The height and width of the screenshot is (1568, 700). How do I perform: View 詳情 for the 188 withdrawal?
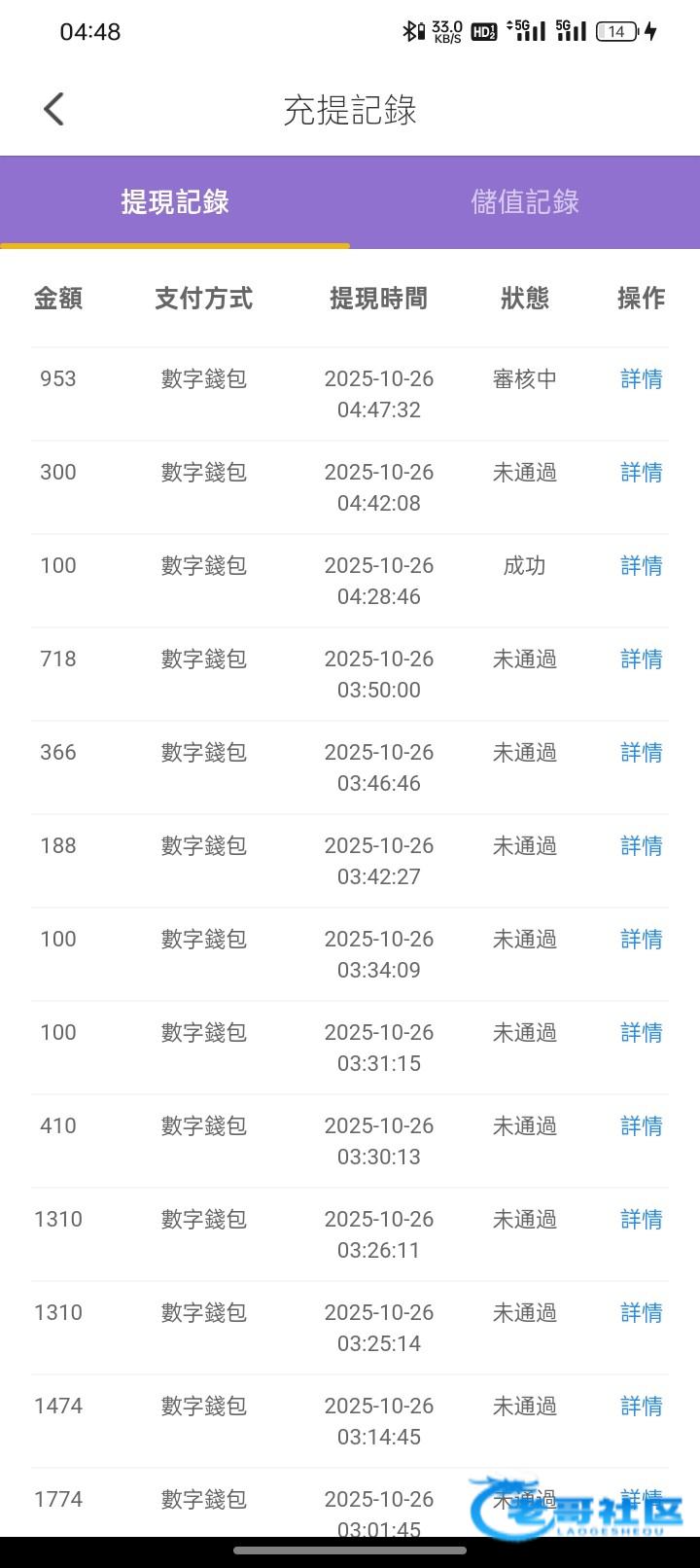[642, 845]
